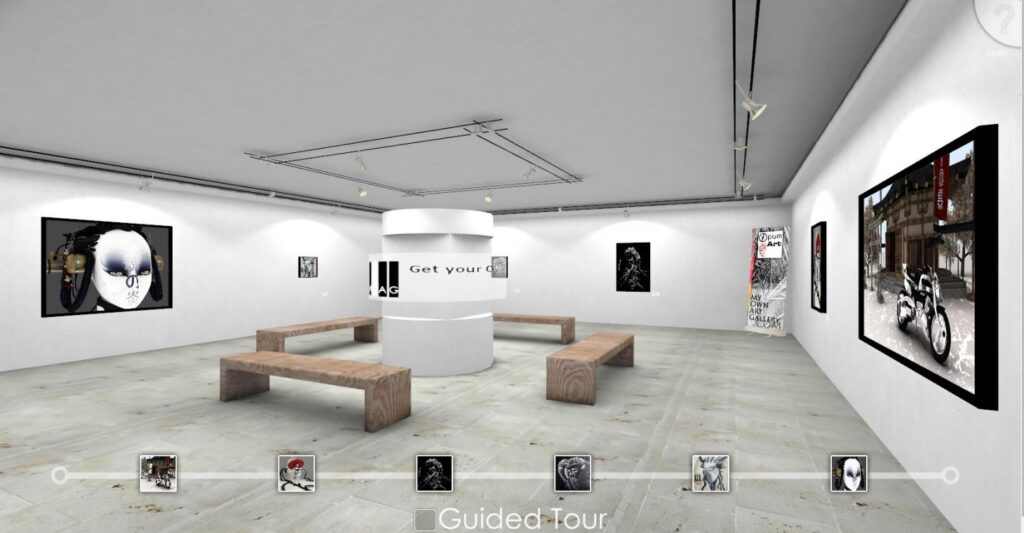View the black sketch painting on back wall

point(632,266)
